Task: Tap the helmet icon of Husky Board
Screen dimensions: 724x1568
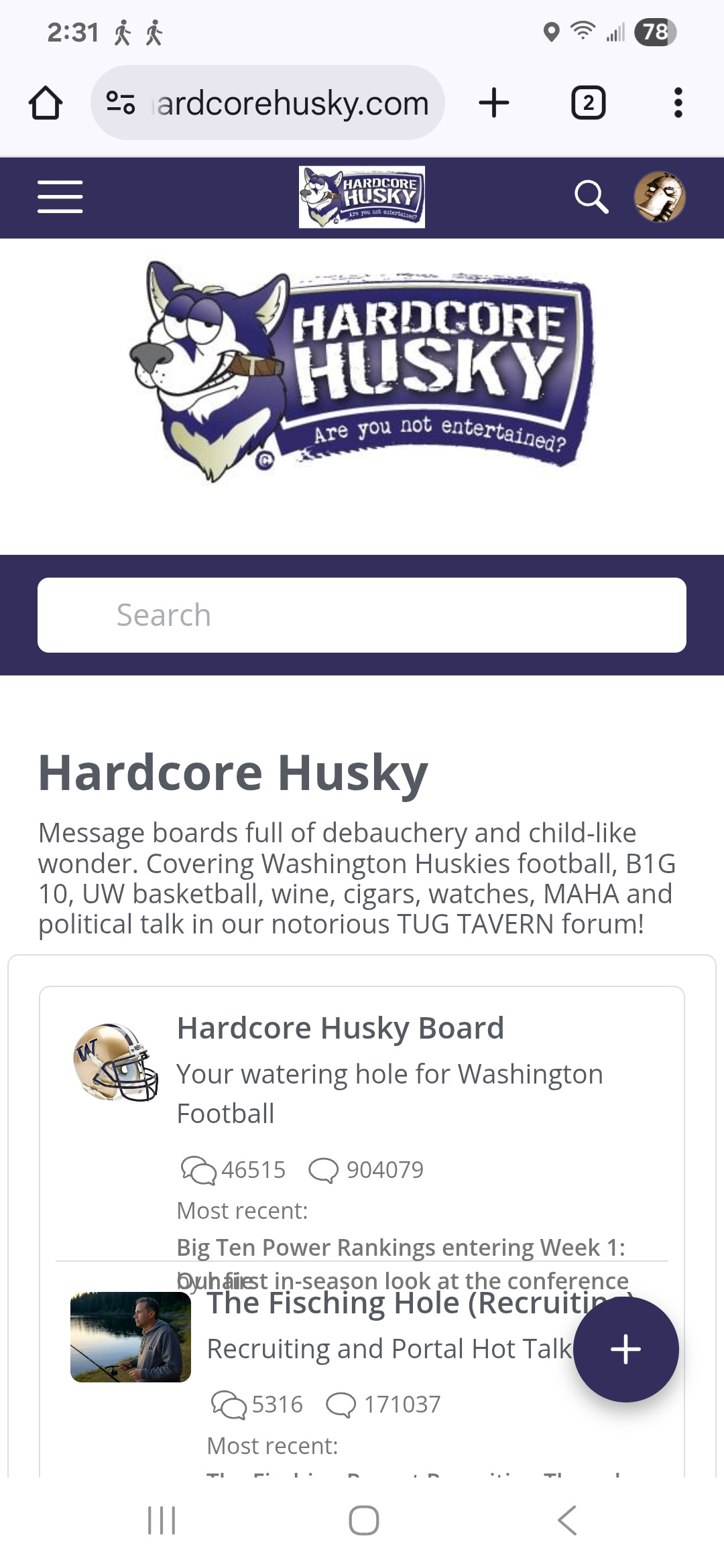Action: click(x=115, y=1062)
